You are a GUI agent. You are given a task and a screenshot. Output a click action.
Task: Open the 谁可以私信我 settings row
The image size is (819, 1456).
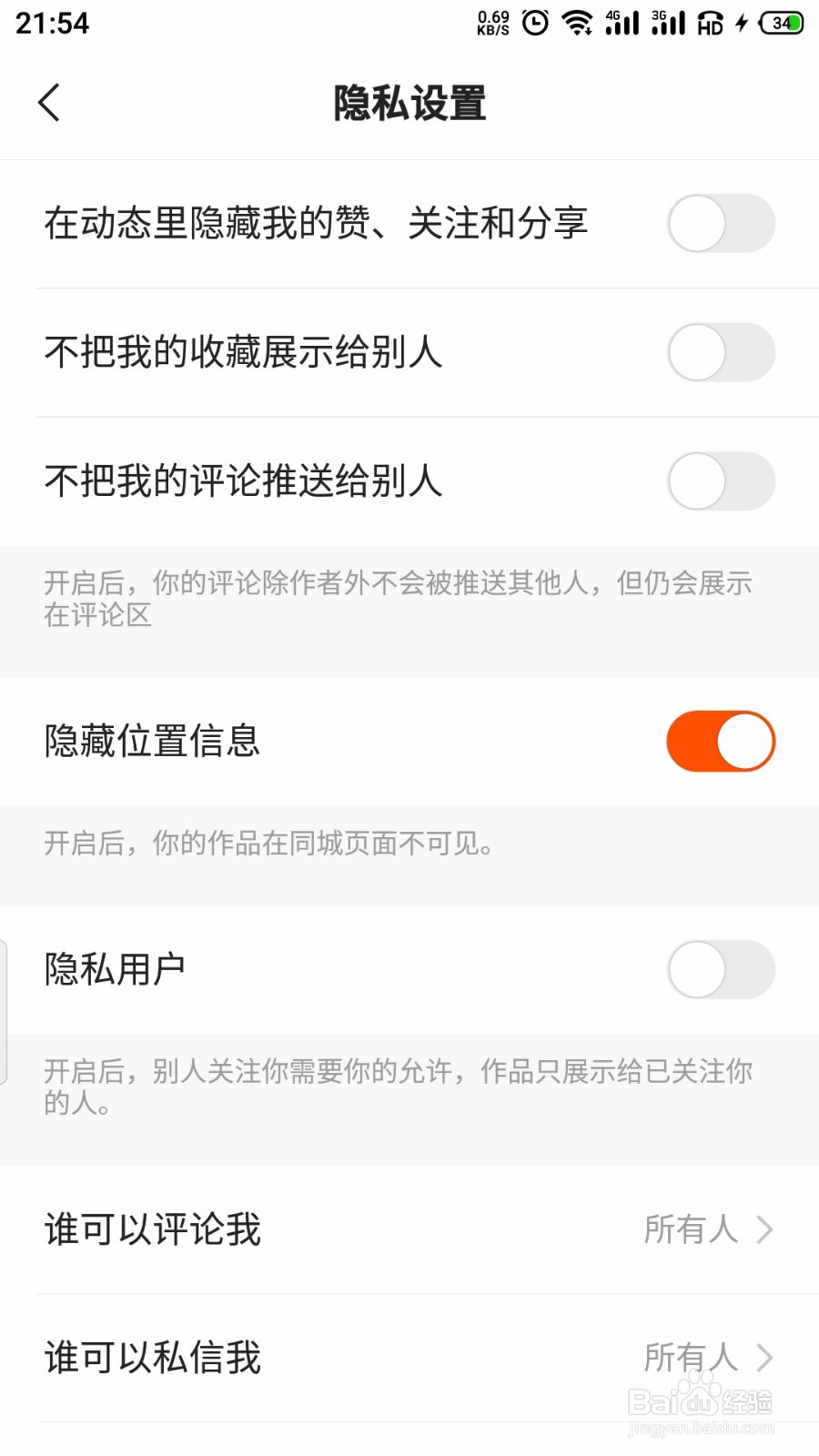coord(364,1358)
